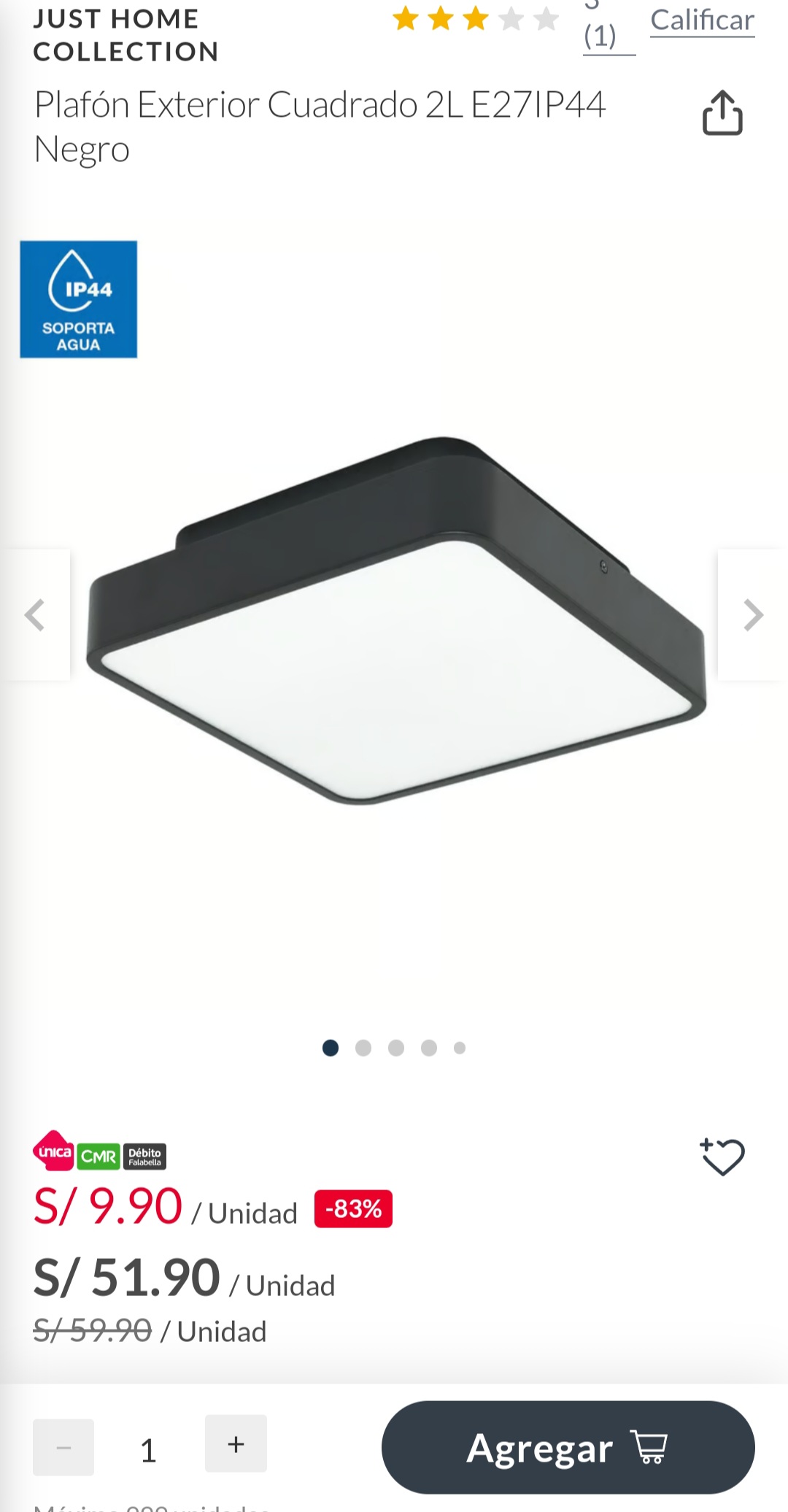
Task: Show the previous product image
Action: click(35, 614)
